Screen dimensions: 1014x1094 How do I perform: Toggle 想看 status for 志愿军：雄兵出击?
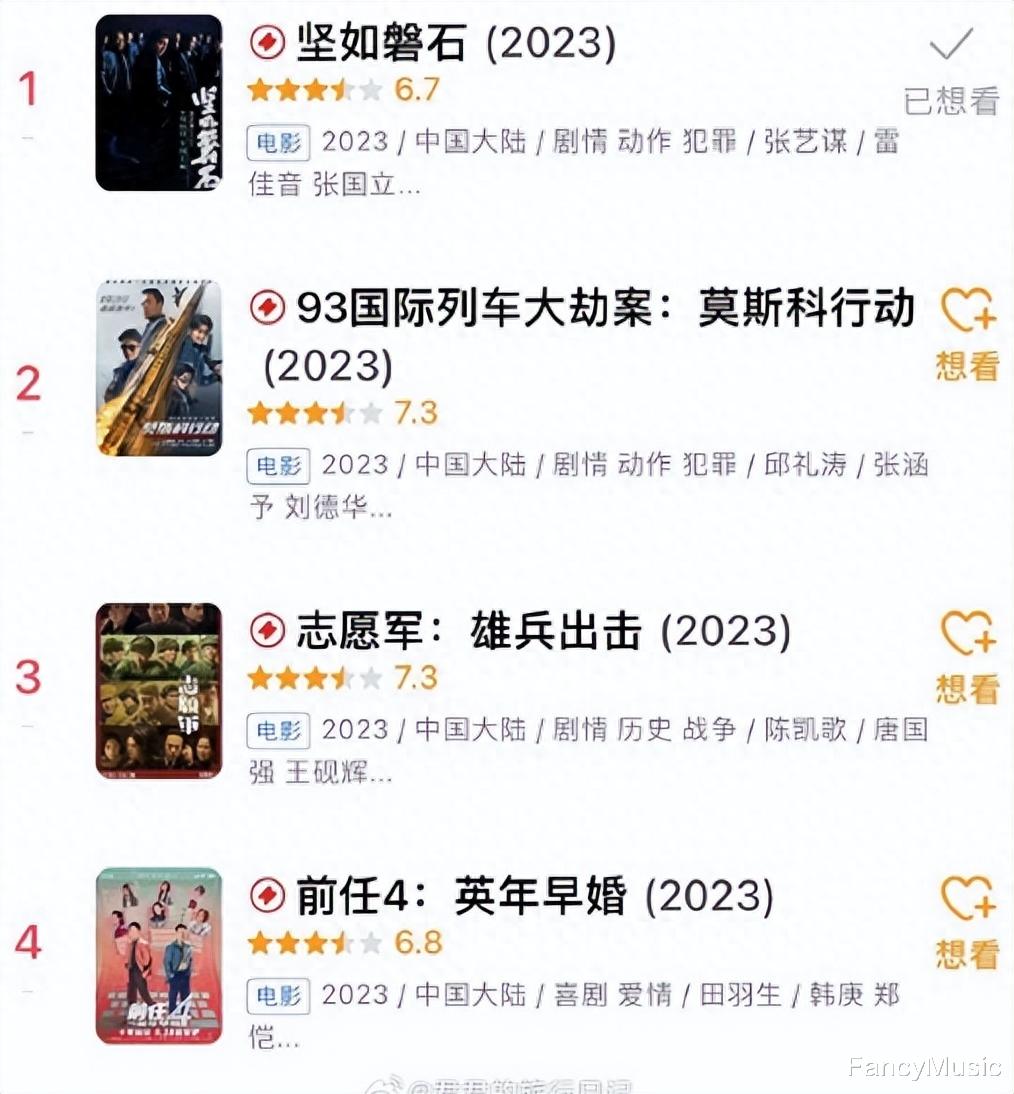coord(967,692)
